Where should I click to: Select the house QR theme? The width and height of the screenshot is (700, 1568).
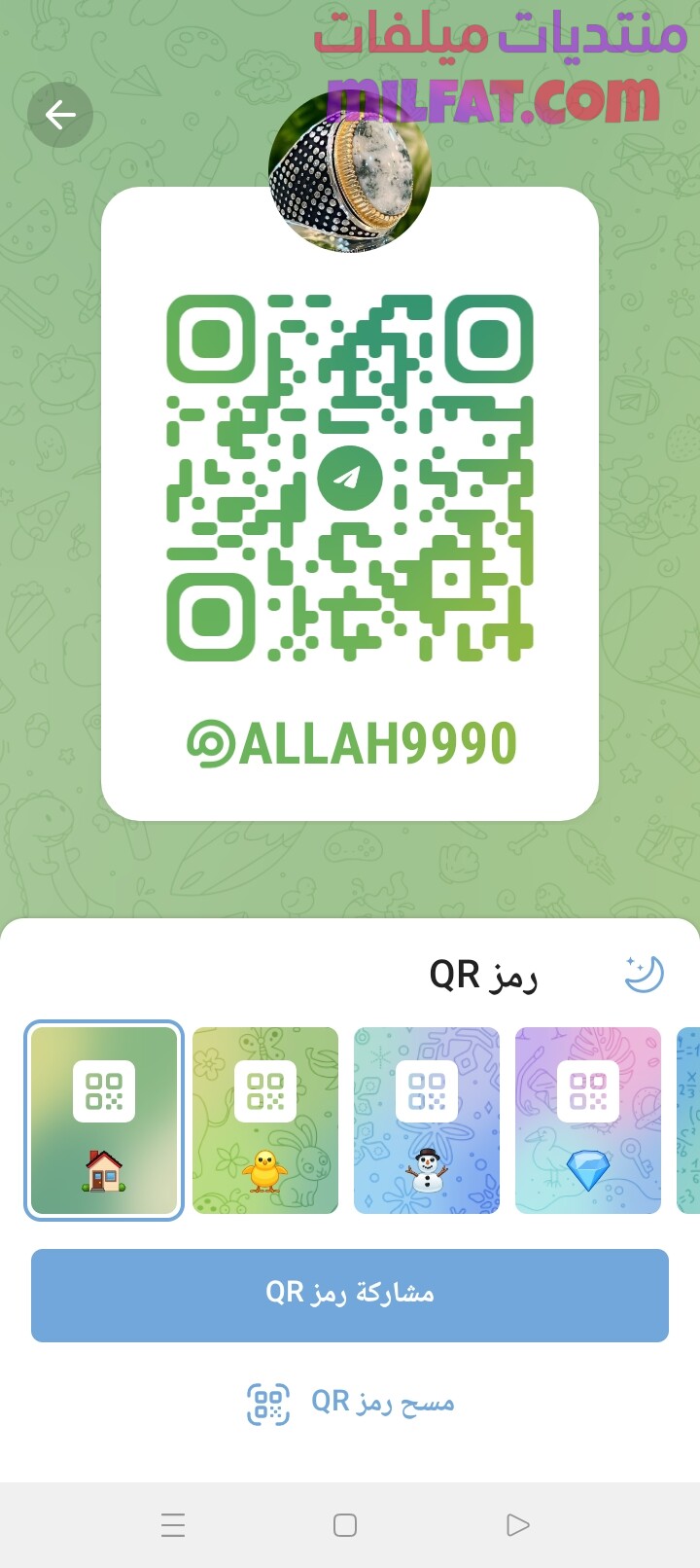click(x=104, y=1120)
